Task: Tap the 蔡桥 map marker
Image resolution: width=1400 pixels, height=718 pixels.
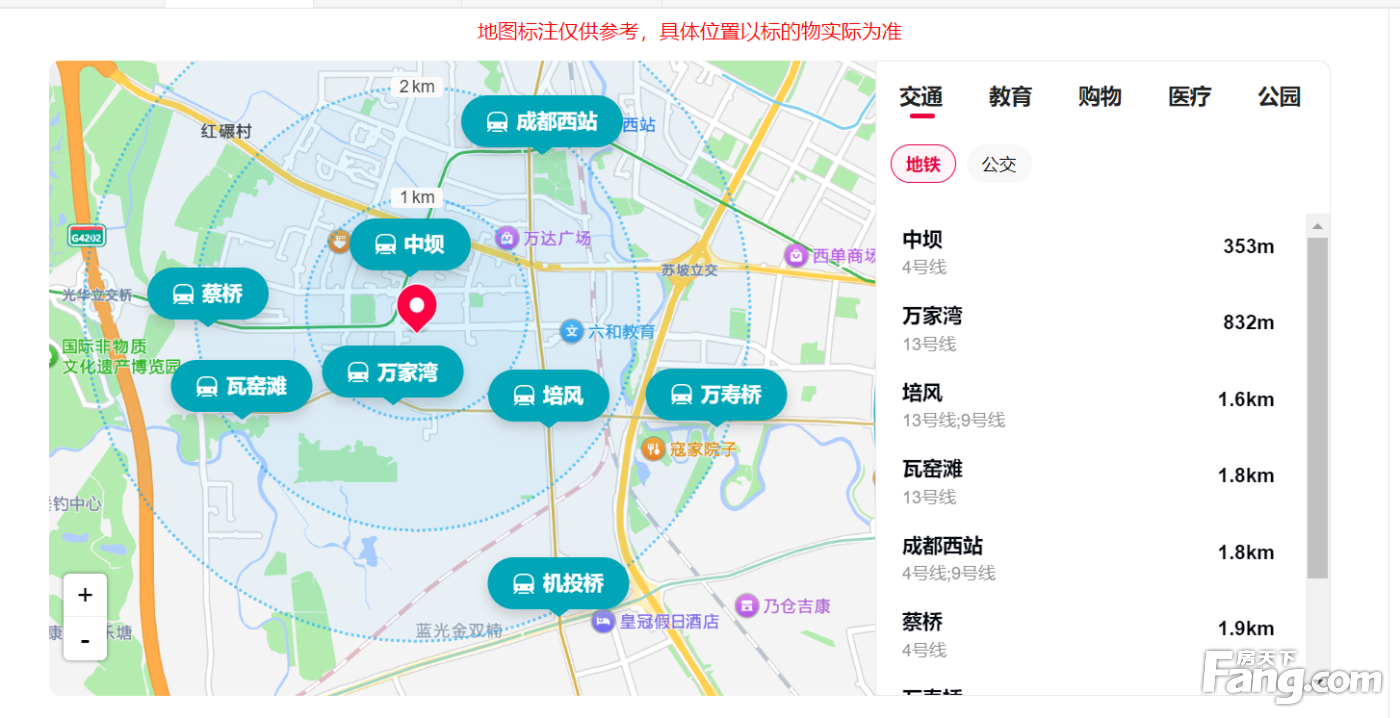Action: 208,294
